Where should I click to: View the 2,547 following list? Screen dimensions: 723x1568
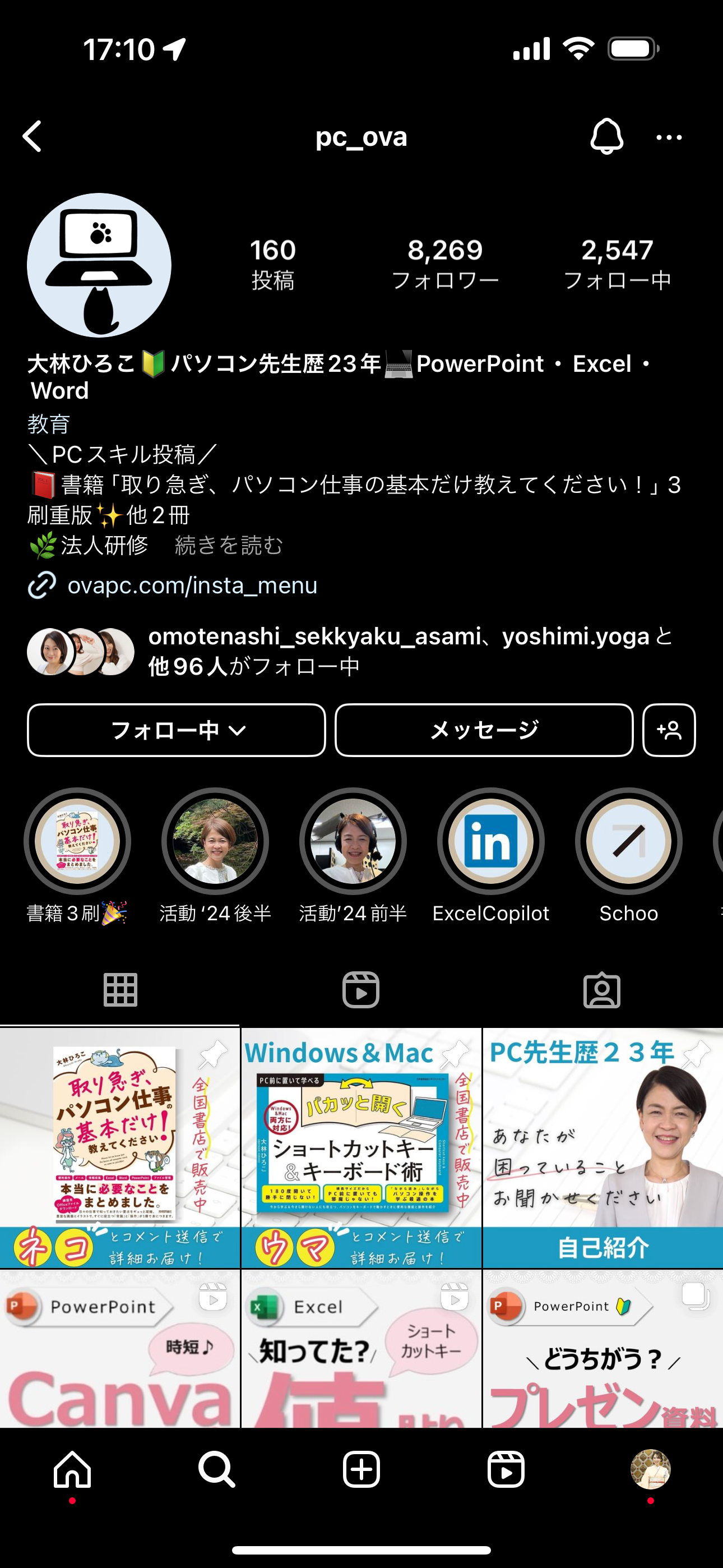point(617,264)
